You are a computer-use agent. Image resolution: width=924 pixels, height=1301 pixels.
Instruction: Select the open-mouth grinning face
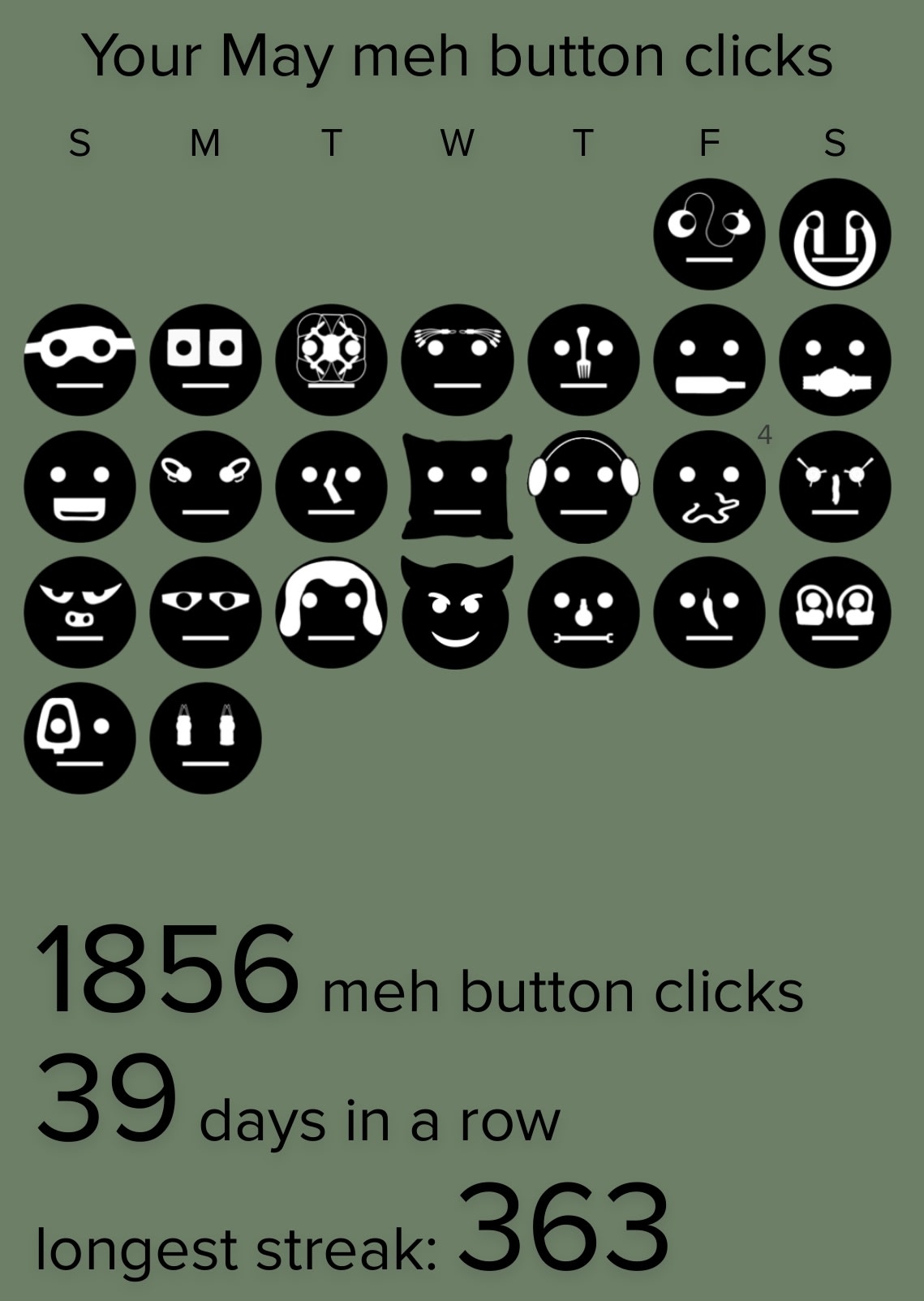tap(80, 486)
